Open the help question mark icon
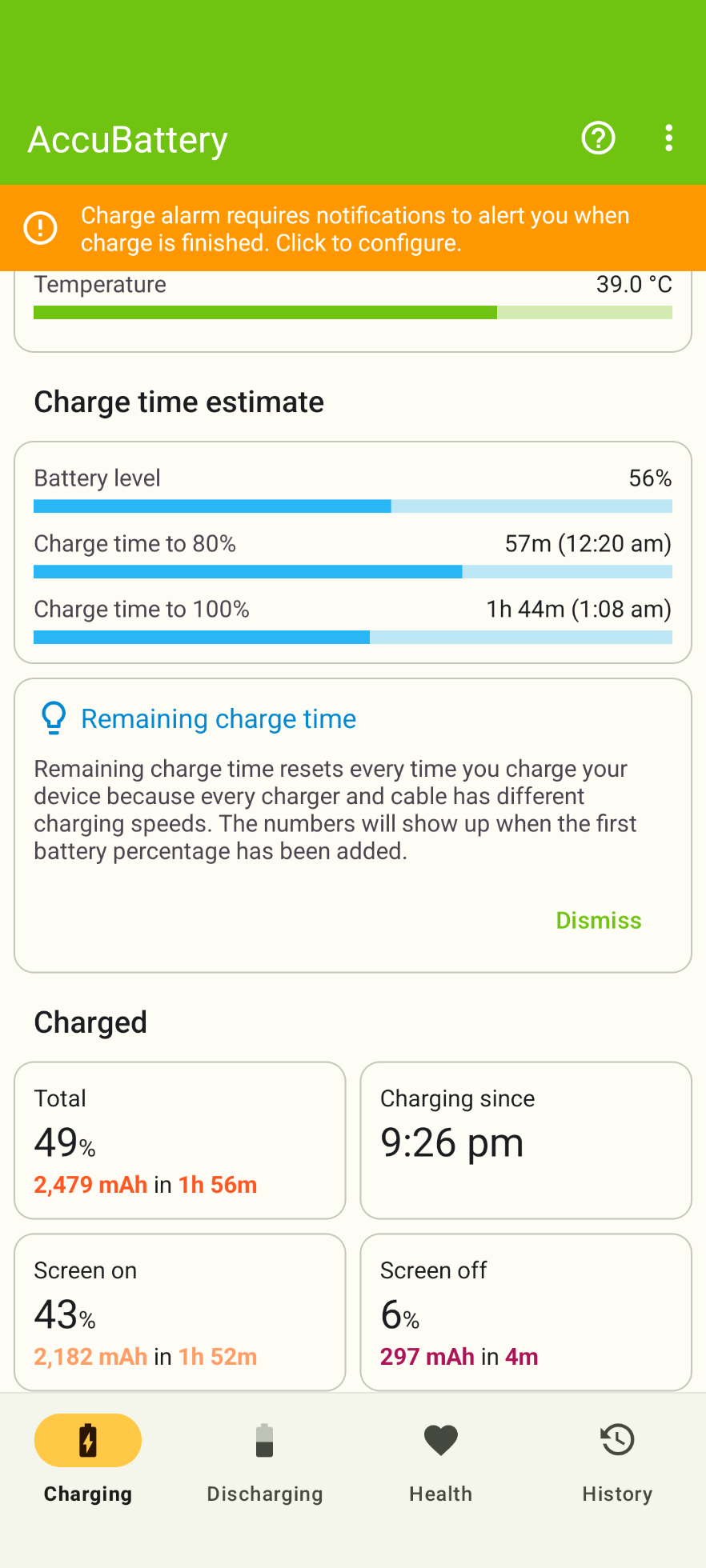The image size is (706, 1568). (x=598, y=138)
